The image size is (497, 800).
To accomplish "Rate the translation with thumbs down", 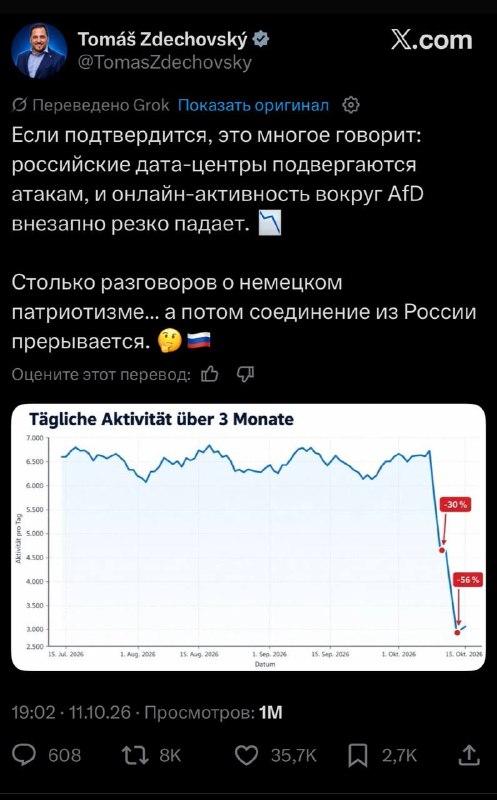I will tap(245, 374).
